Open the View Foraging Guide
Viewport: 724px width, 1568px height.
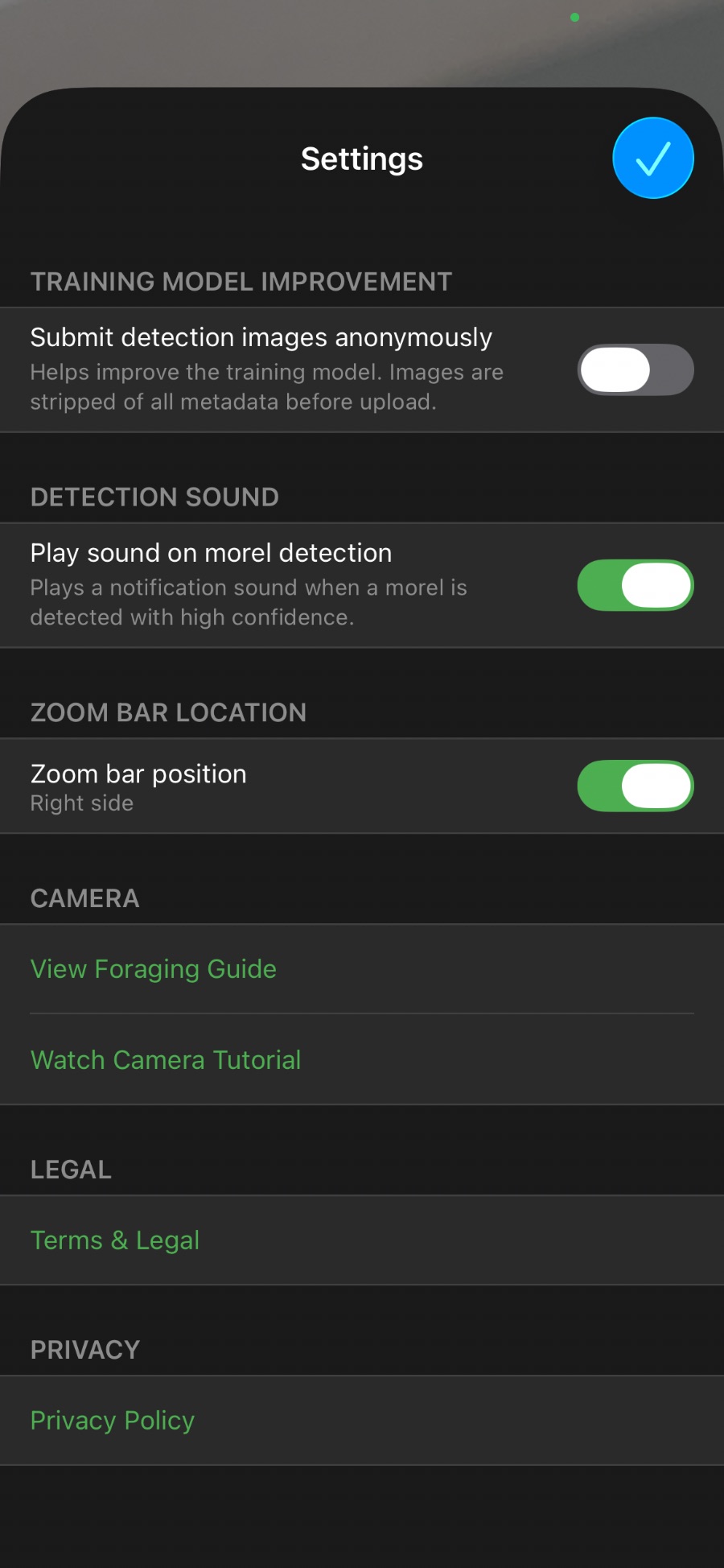153,969
